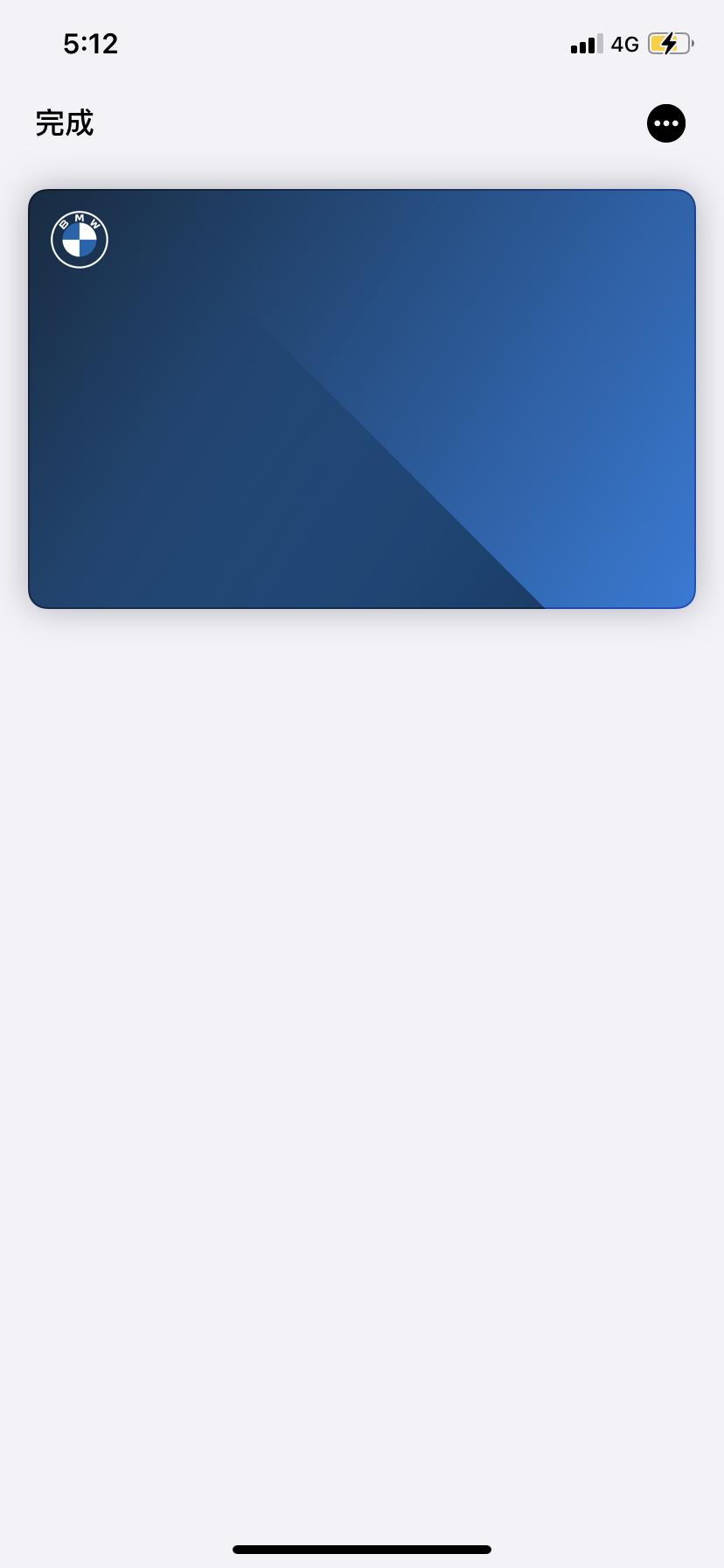The height and width of the screenshot is (1568, 724).
Task: Tap 完成 to close the card view
Action: pos(65,123)
